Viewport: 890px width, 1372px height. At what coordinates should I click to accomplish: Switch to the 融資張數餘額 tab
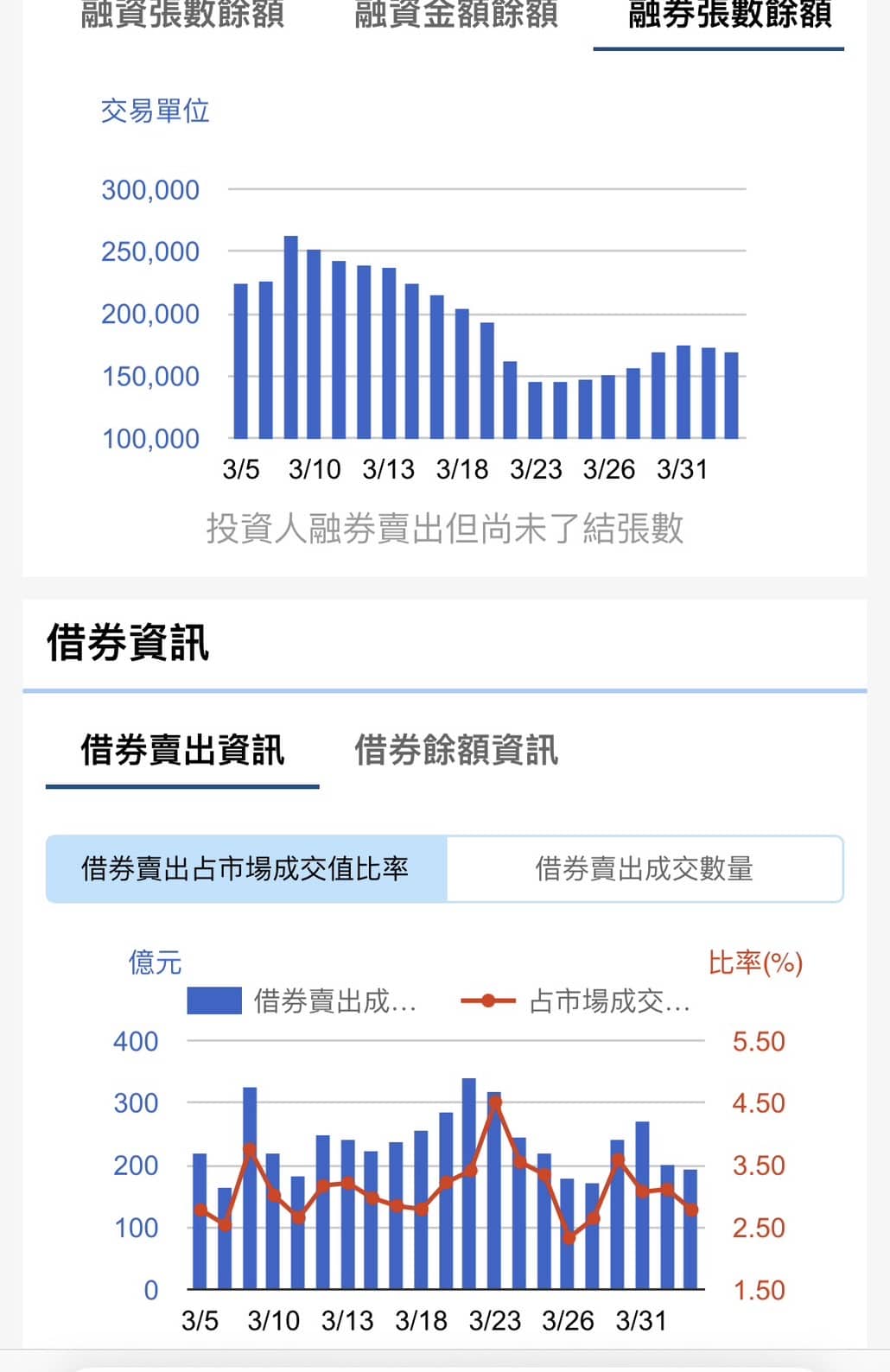(182, 16)
